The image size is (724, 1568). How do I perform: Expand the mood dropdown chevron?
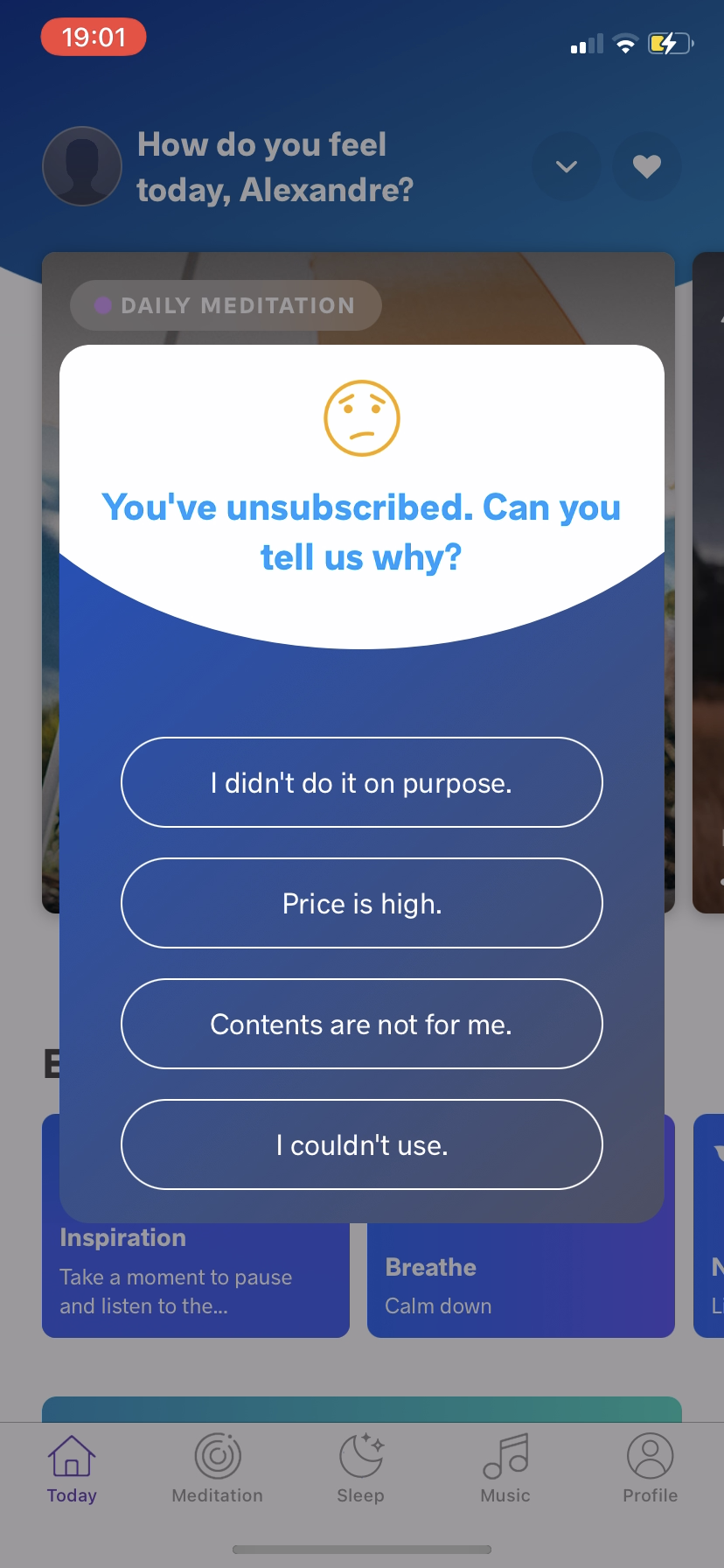point(567,166)
